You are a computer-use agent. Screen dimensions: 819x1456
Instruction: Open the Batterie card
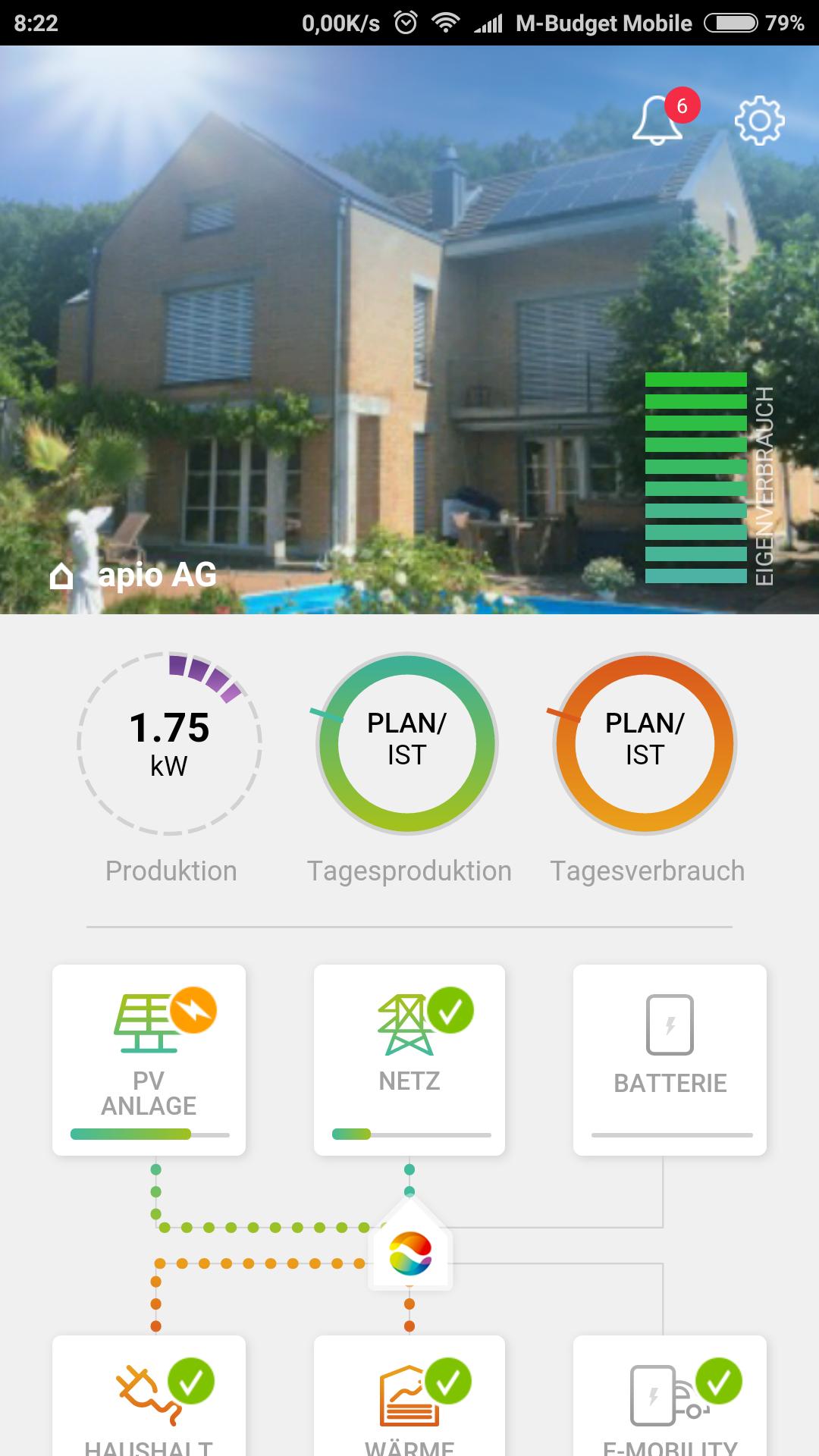[670, 1059]
